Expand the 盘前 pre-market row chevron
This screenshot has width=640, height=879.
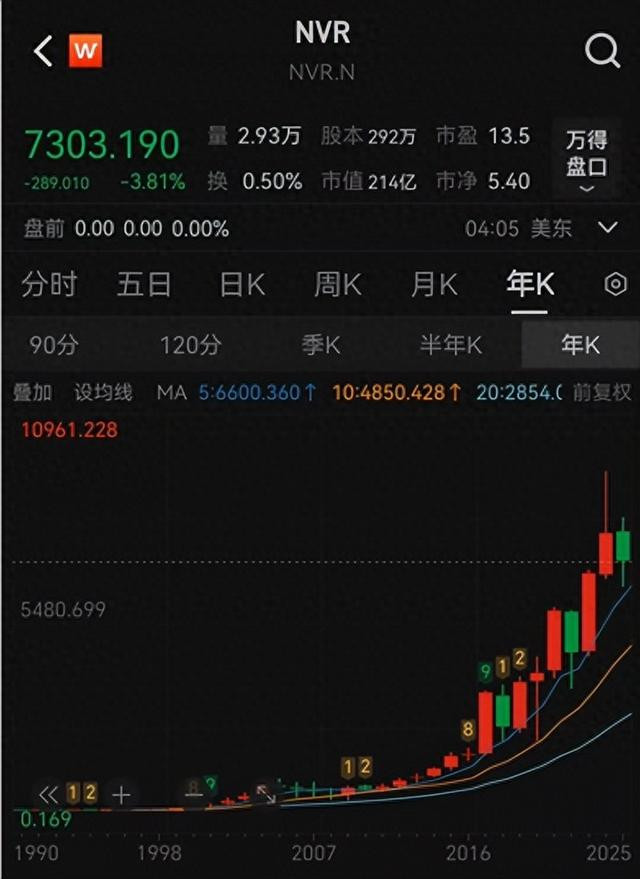[608, 228]
